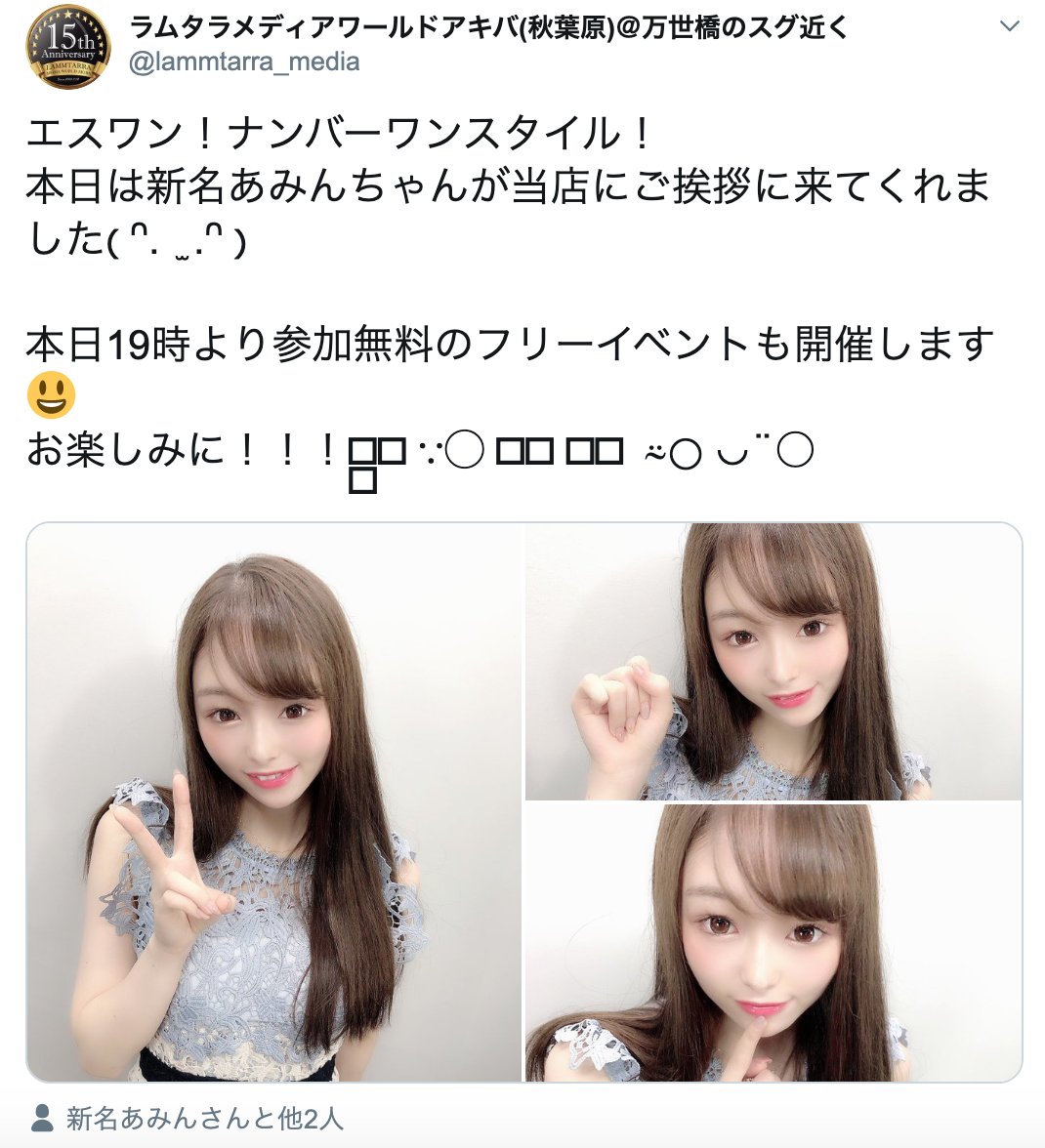The width and height of the screenshot is (1045, 1148).
Task: Open the large photo with peace sign
Action: click(274, 802)
